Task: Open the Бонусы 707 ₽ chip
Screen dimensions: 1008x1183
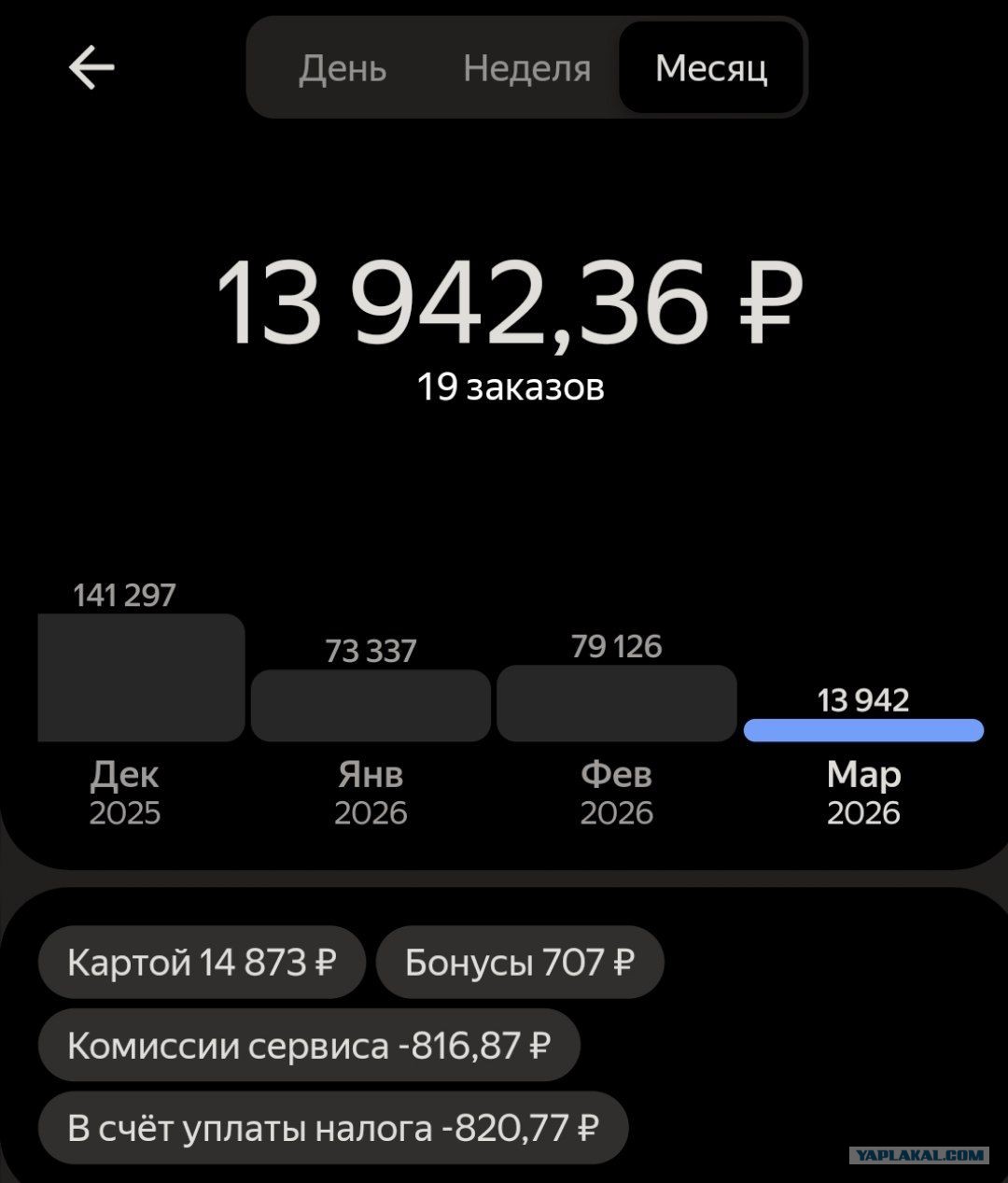Action: (520, 962)
